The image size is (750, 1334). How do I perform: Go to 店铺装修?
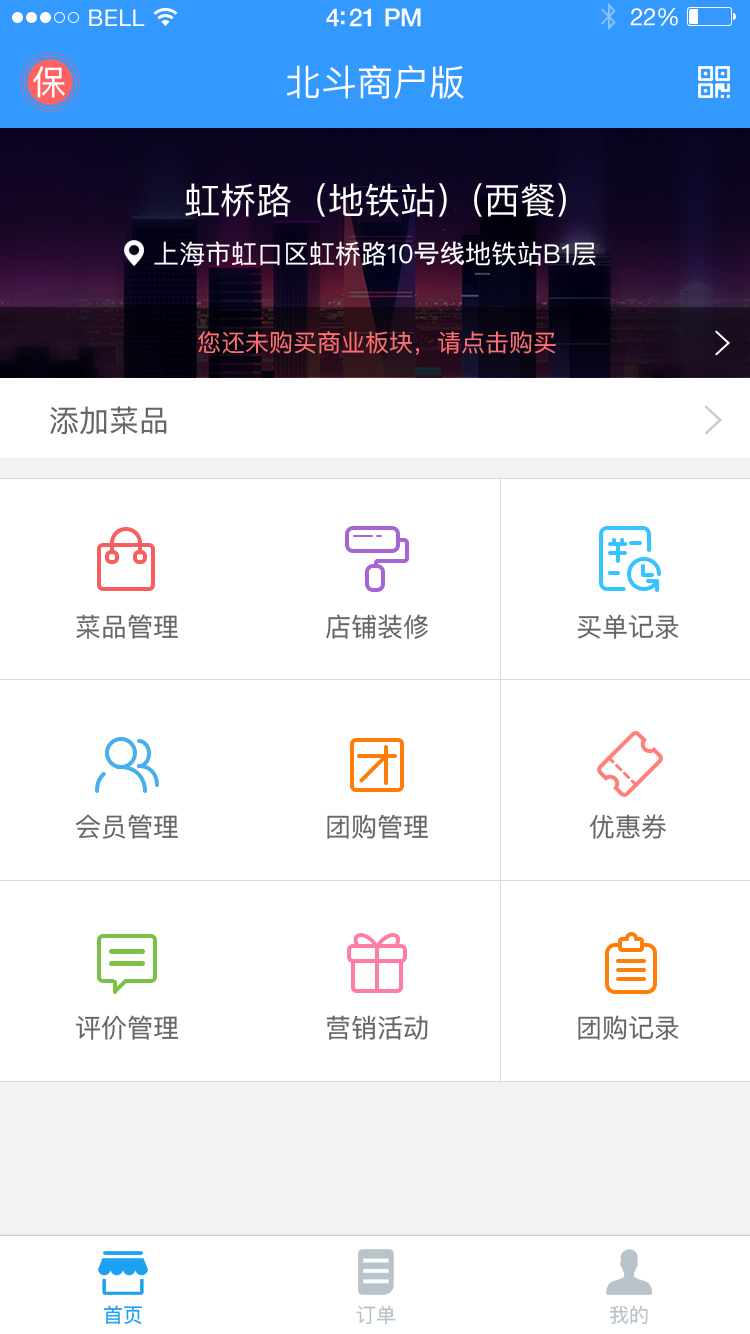point(376,581)
